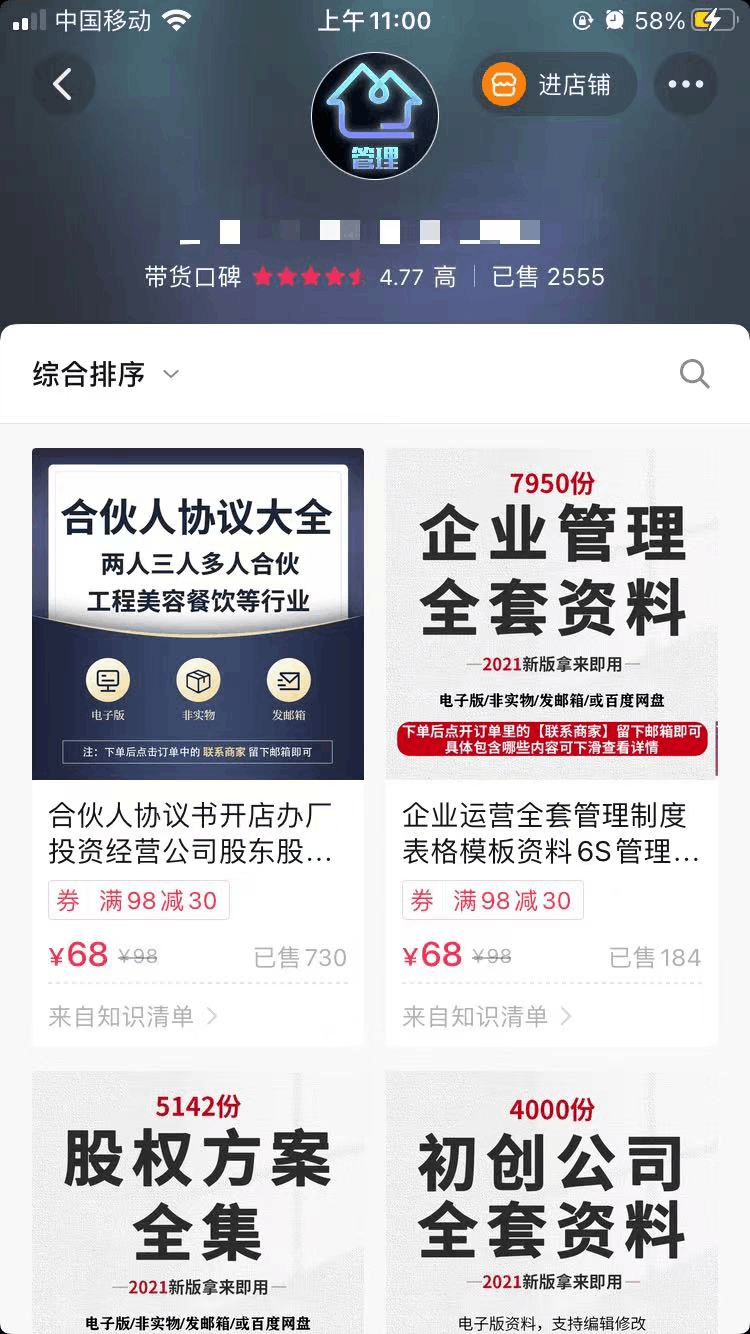Screen dimensions: 750x1334
Task: Expand the 综合排序 sorting dropdown
Action: point(106,374)
